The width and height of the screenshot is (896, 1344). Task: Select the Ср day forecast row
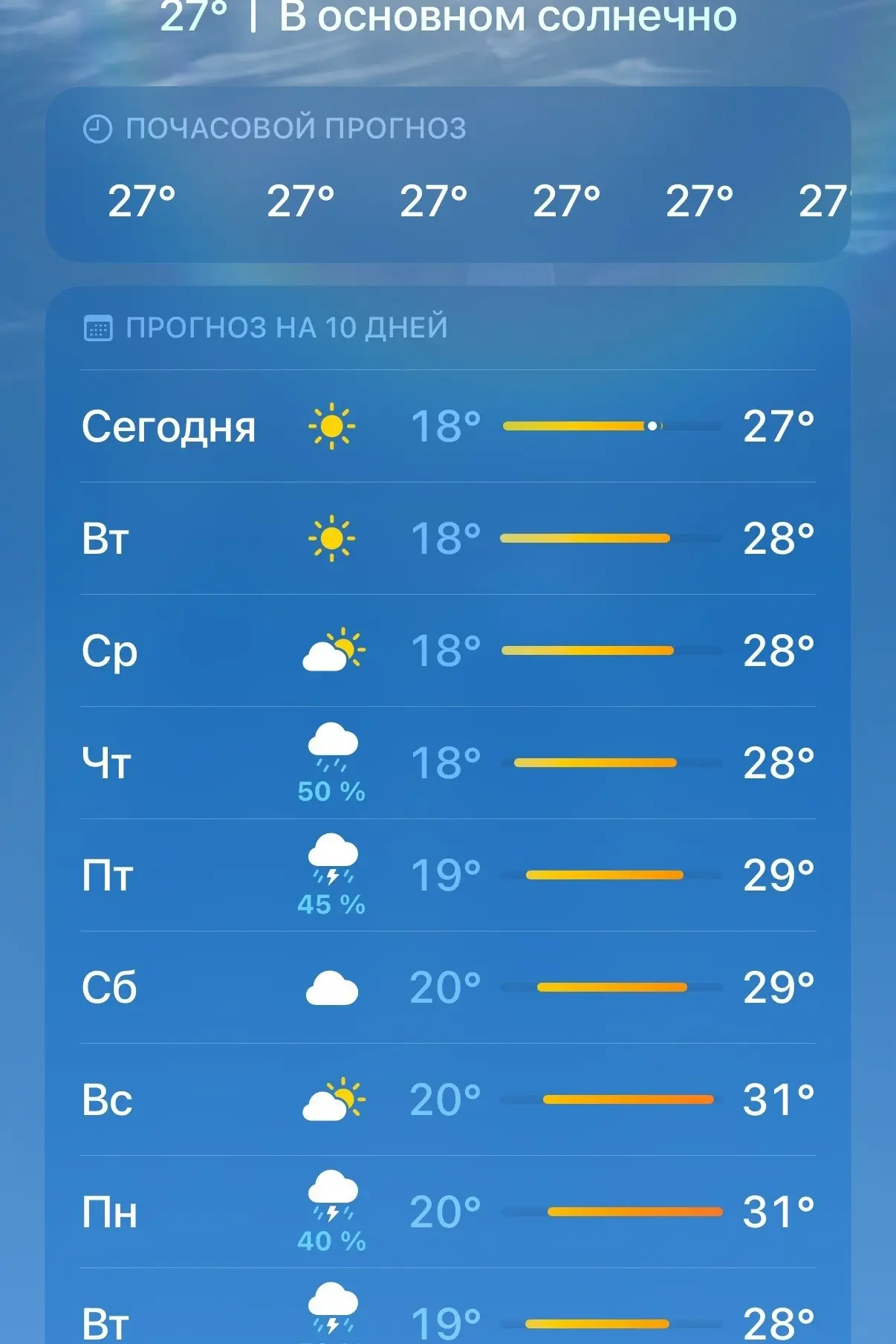pos(448,650)
